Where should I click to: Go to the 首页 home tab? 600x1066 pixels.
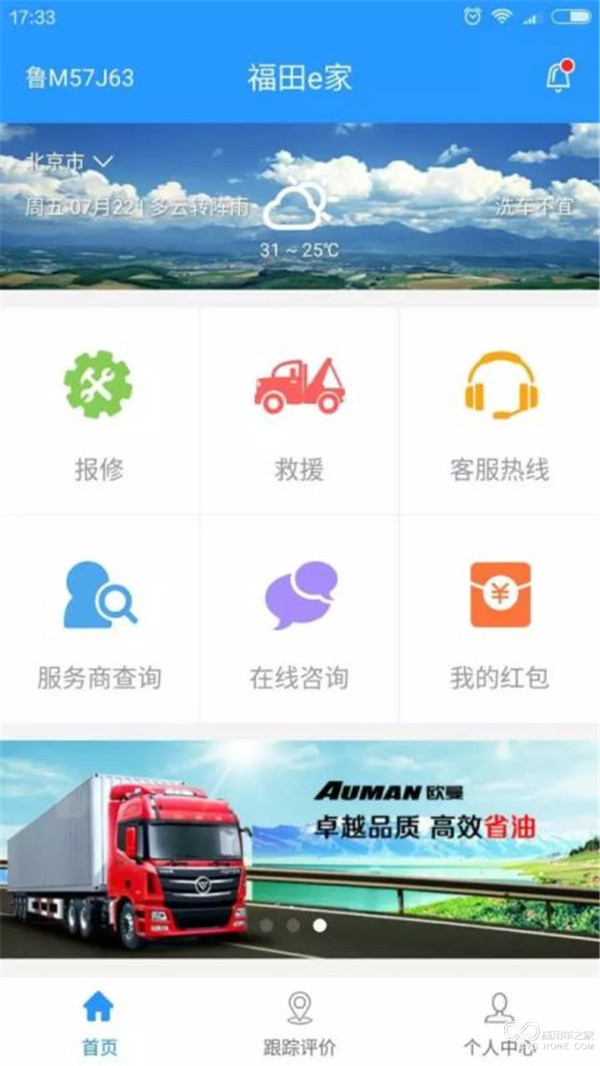(99, 1022)
